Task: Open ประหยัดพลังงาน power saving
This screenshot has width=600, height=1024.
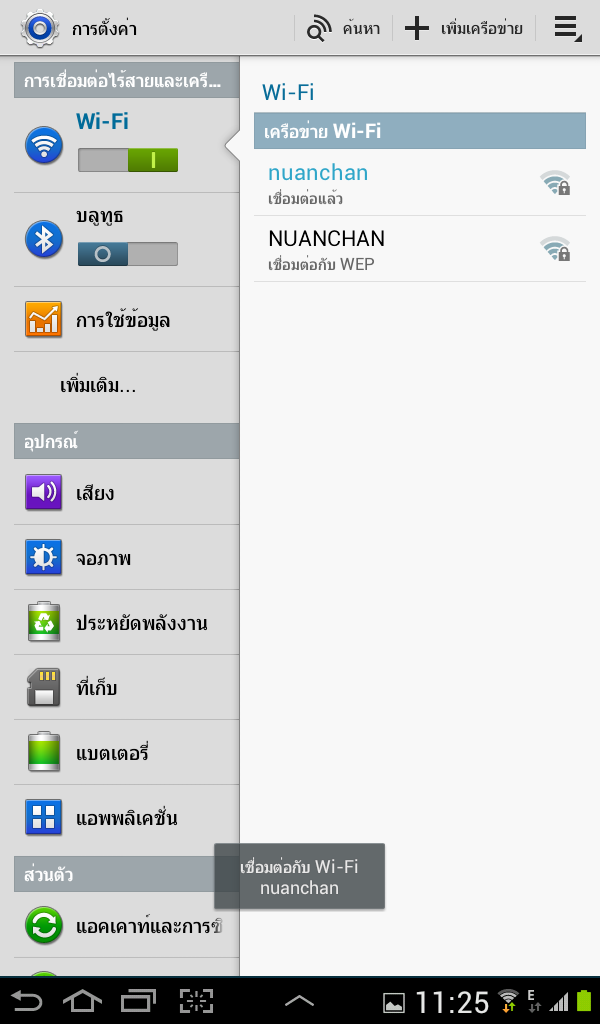Action: click(x=122, y=623)
